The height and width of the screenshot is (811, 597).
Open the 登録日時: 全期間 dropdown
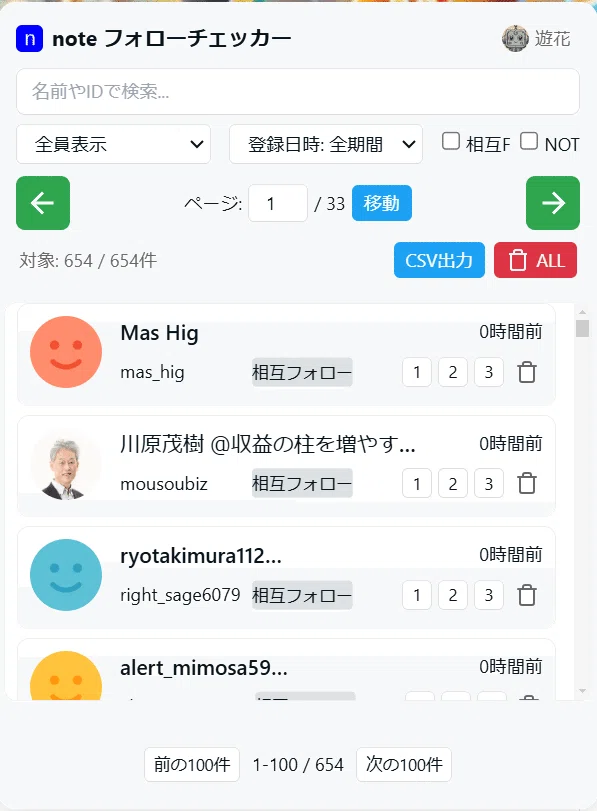point(326,144)
